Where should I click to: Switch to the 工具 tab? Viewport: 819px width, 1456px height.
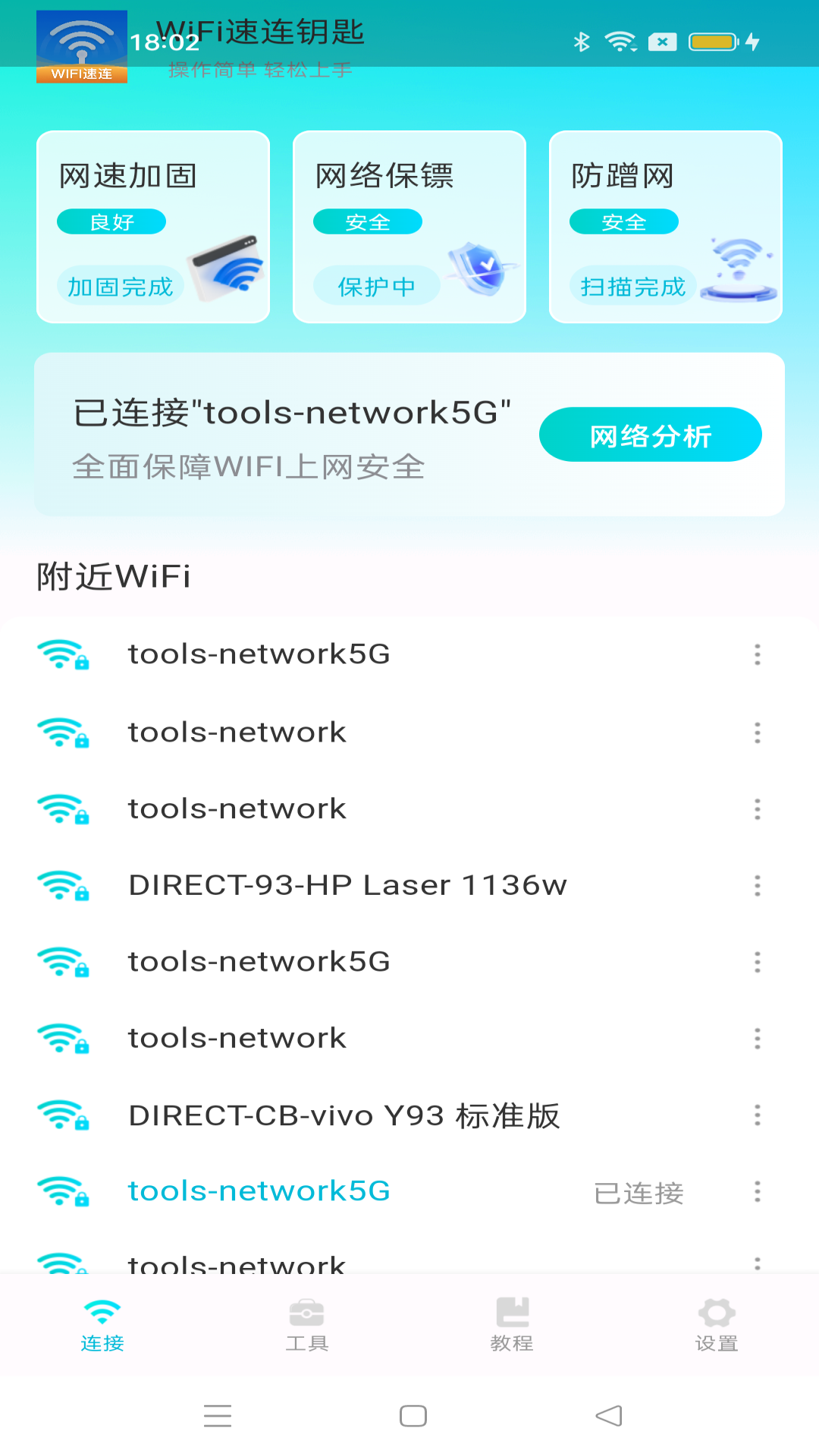tap(307, 1325)
